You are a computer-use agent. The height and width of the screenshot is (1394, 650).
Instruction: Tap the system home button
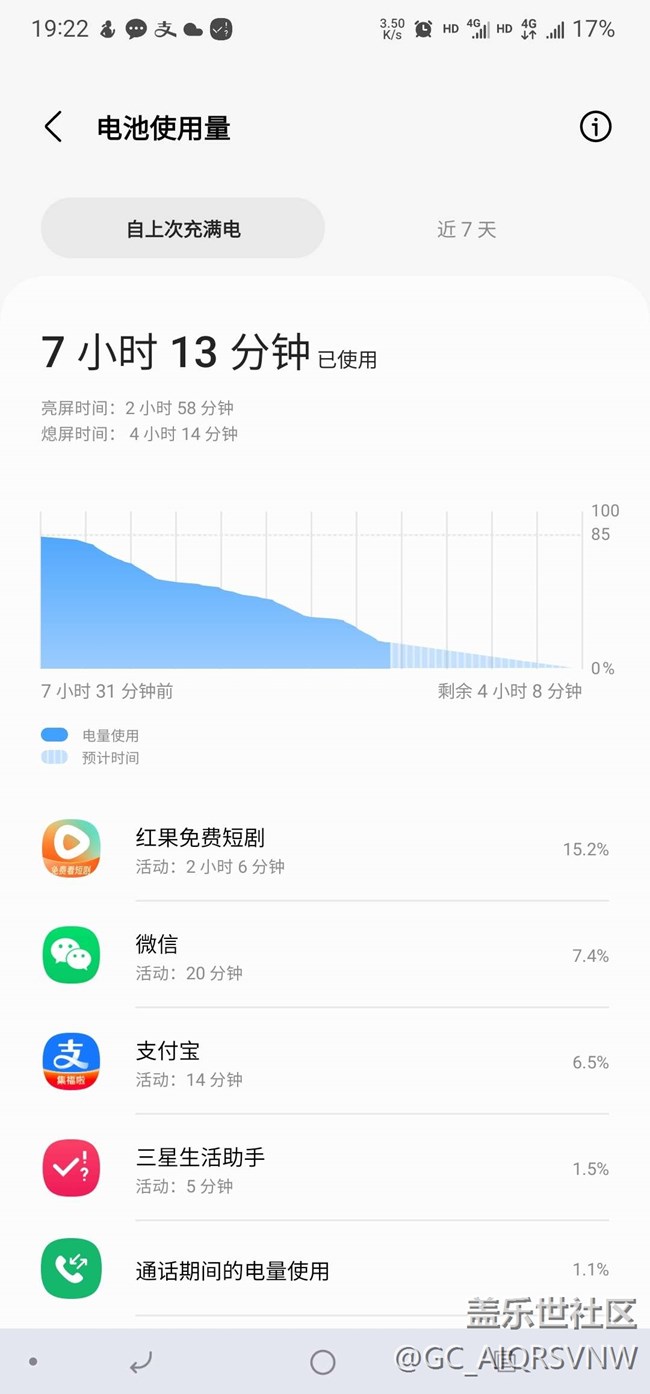[323, 1361]
